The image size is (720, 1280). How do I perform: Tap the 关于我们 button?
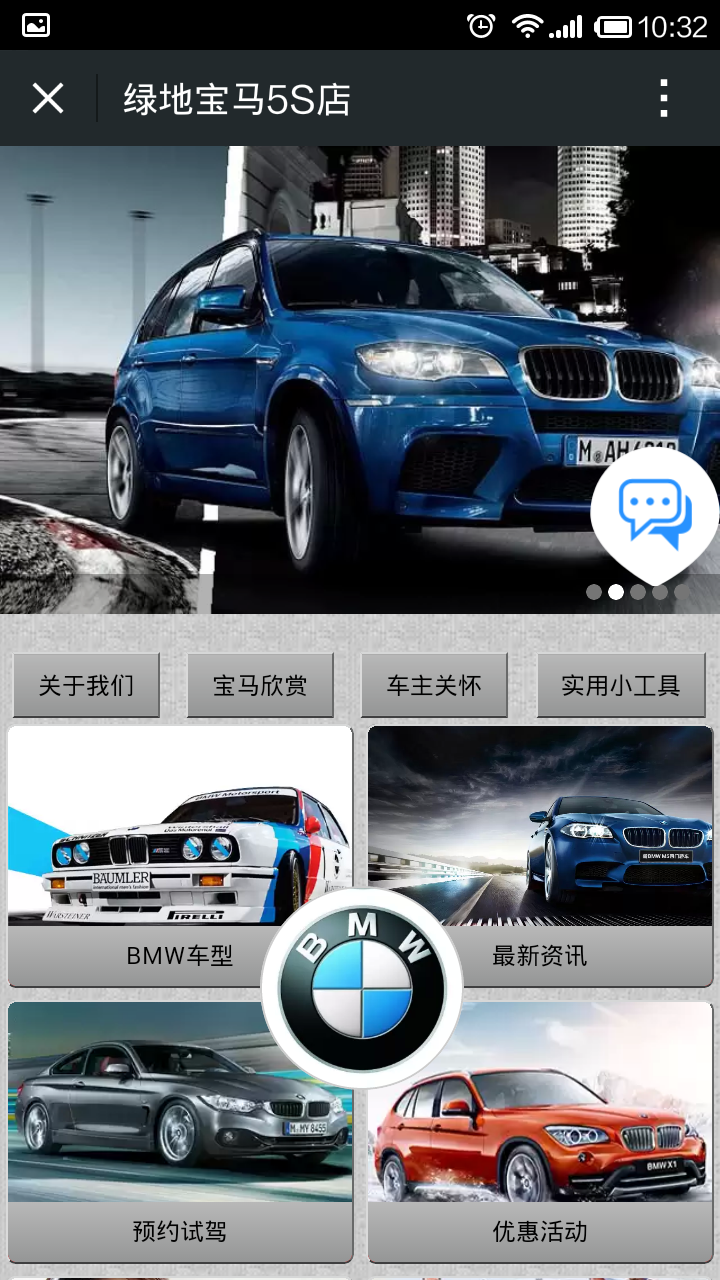[x=86, y=685]
